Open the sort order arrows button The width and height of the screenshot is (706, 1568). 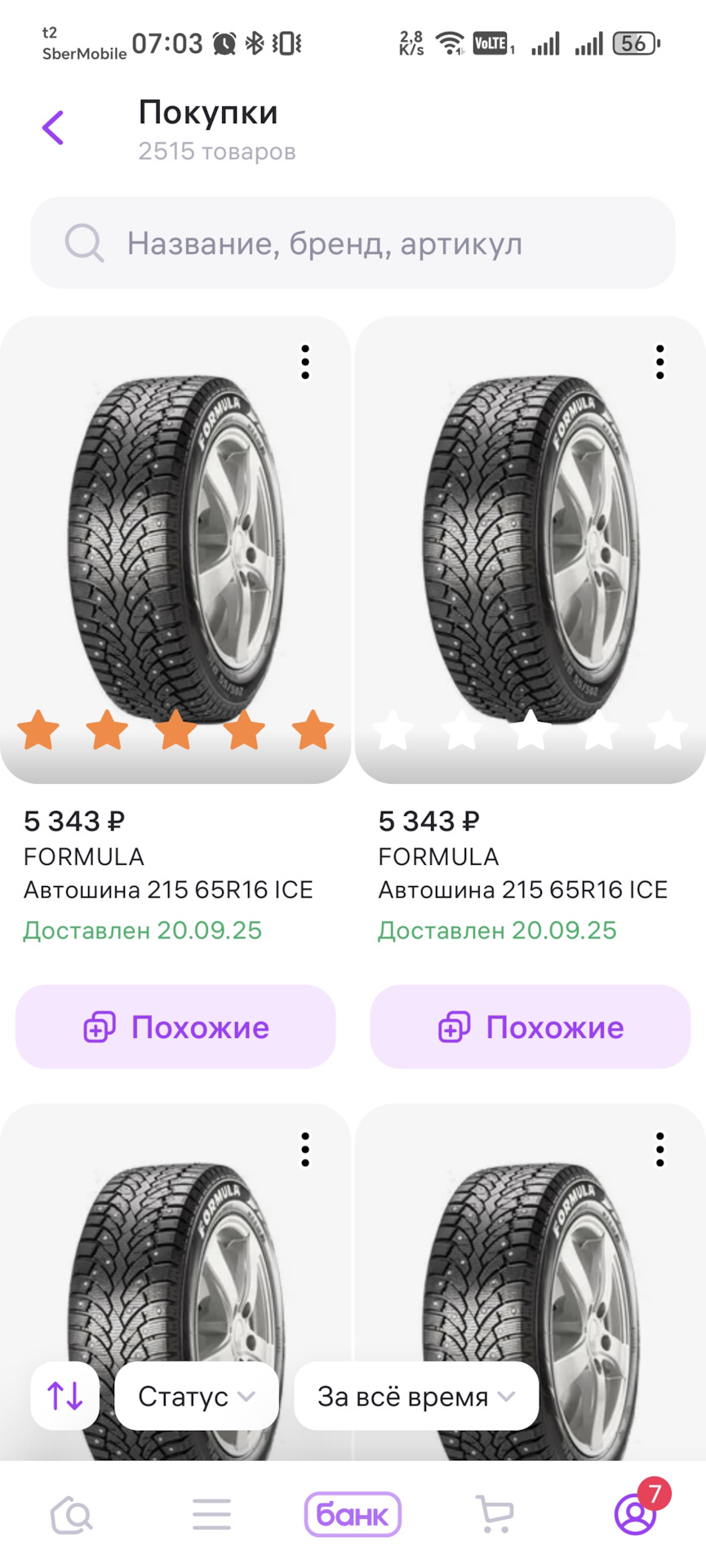(65, 1396)
